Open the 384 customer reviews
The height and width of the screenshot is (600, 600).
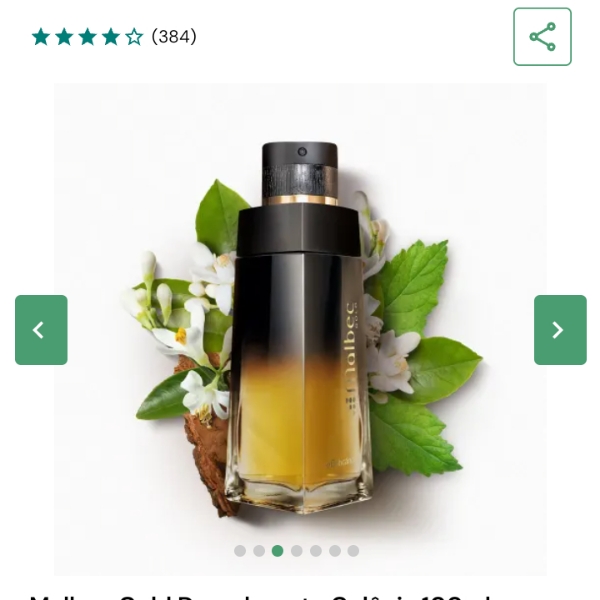pyautogui.click(x=173, y=37)
